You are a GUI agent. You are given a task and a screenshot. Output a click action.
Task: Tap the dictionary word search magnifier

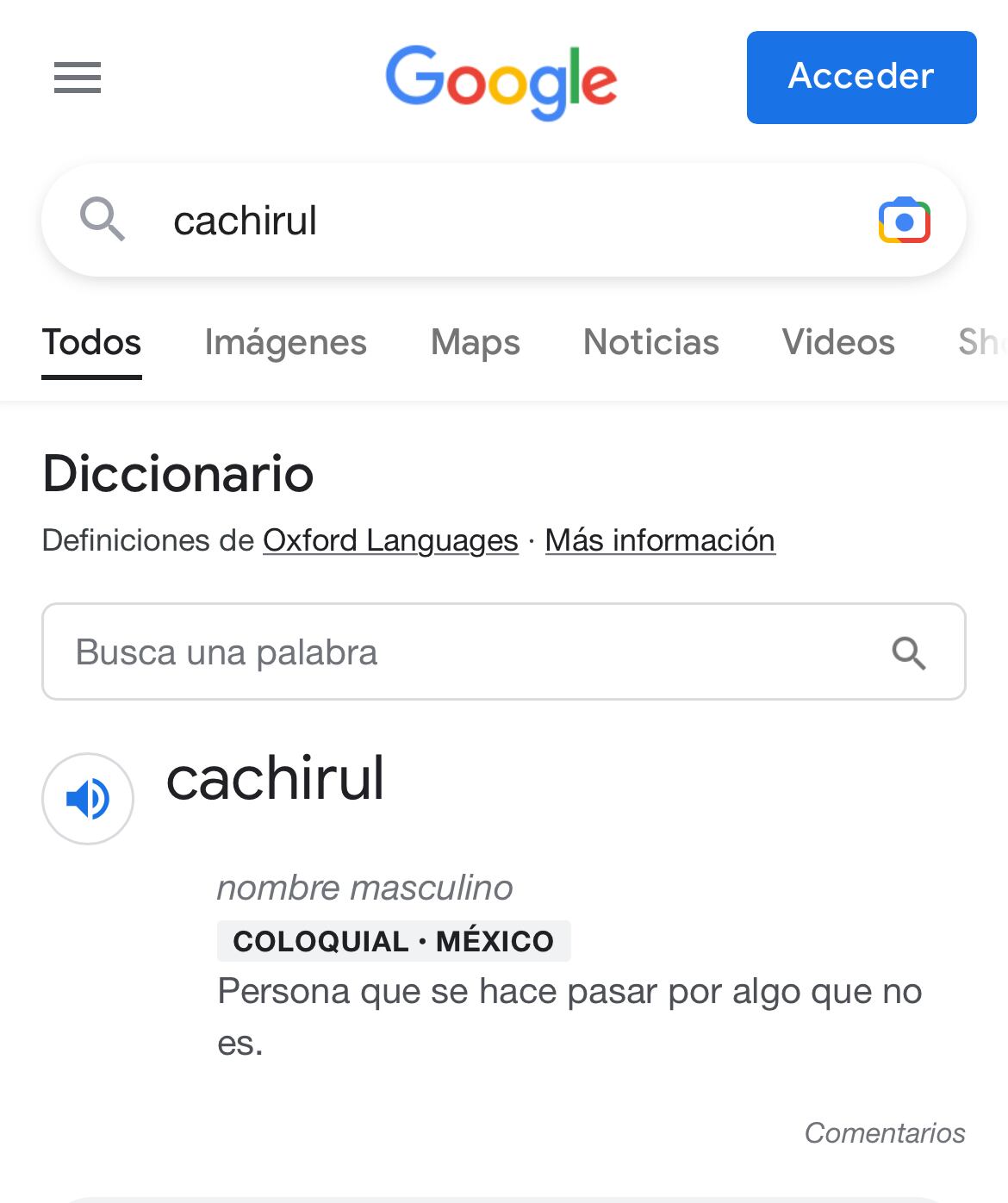click(908, 653)
